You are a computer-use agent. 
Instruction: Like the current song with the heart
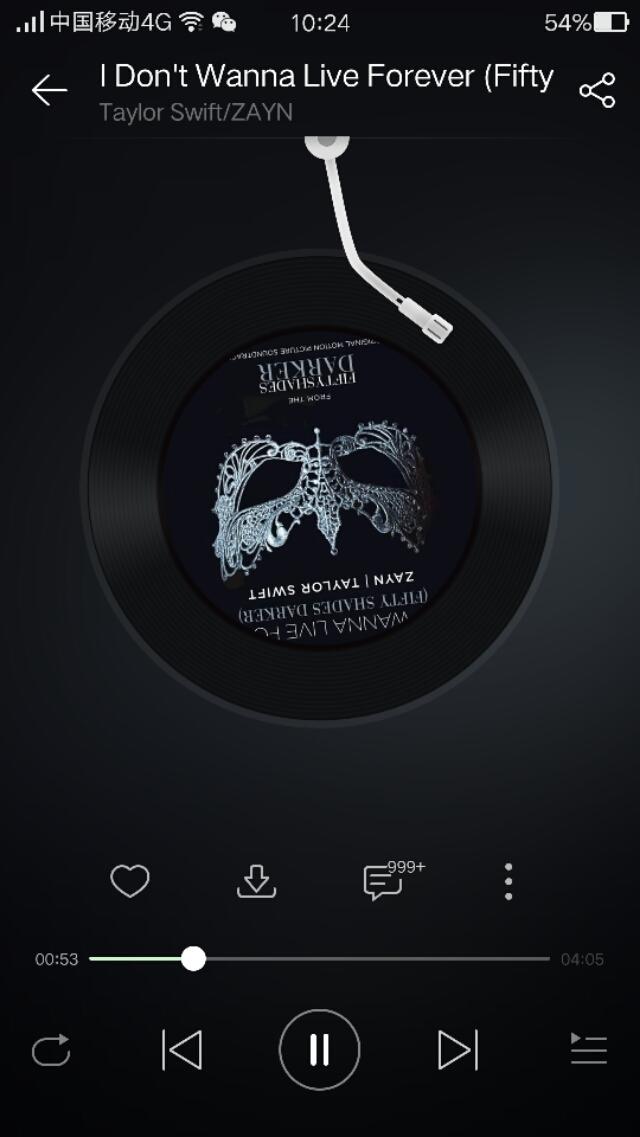130,881
